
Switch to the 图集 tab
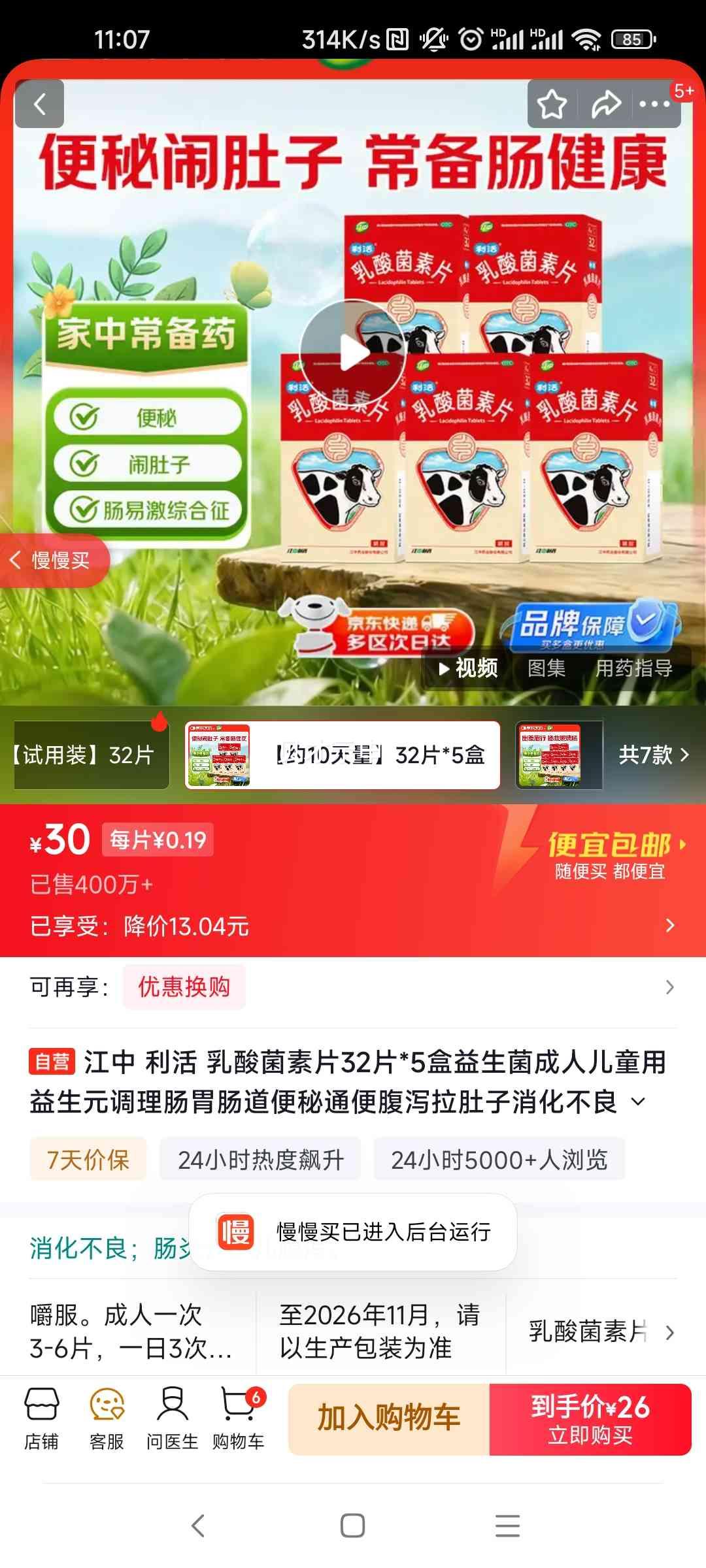tap(549, 669)
